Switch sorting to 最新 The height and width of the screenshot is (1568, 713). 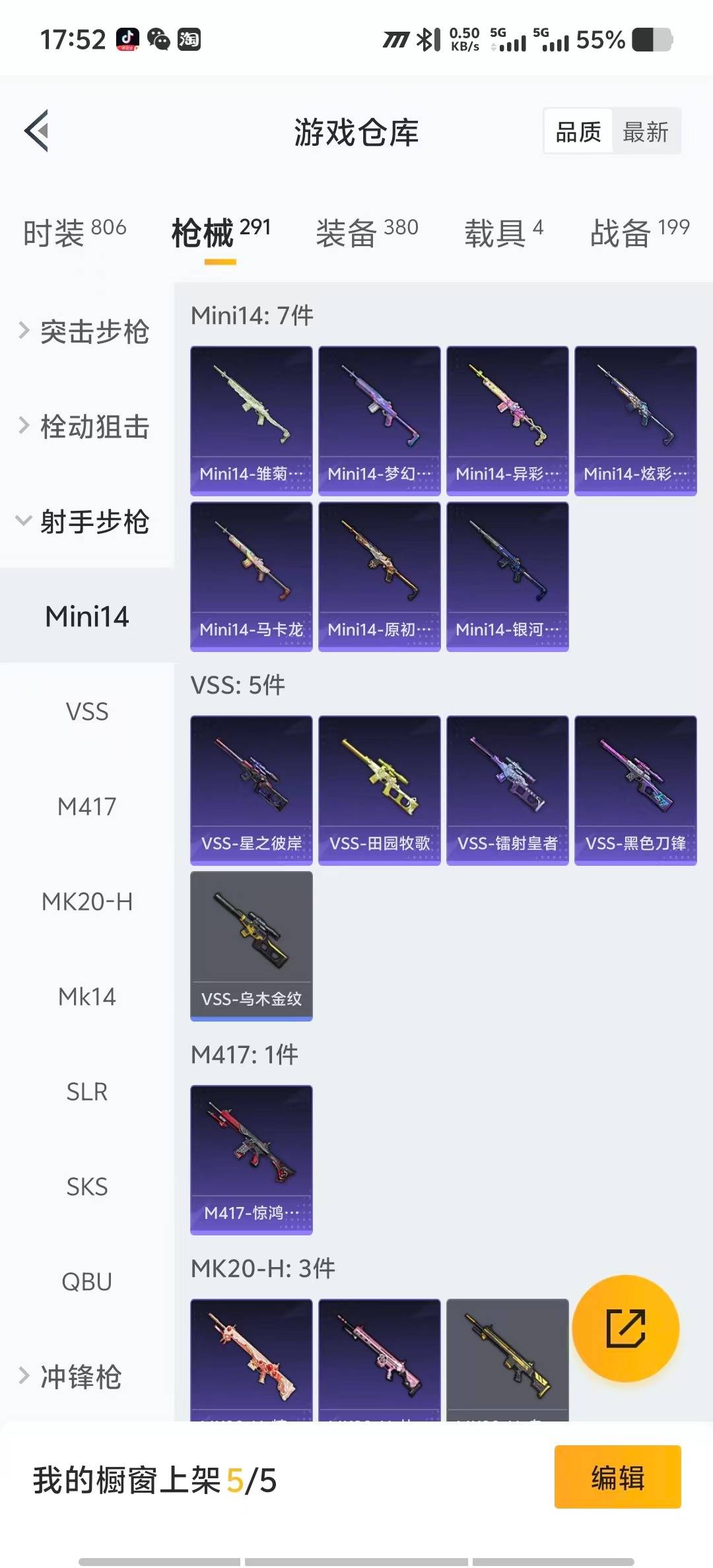[x=646, y=131]
